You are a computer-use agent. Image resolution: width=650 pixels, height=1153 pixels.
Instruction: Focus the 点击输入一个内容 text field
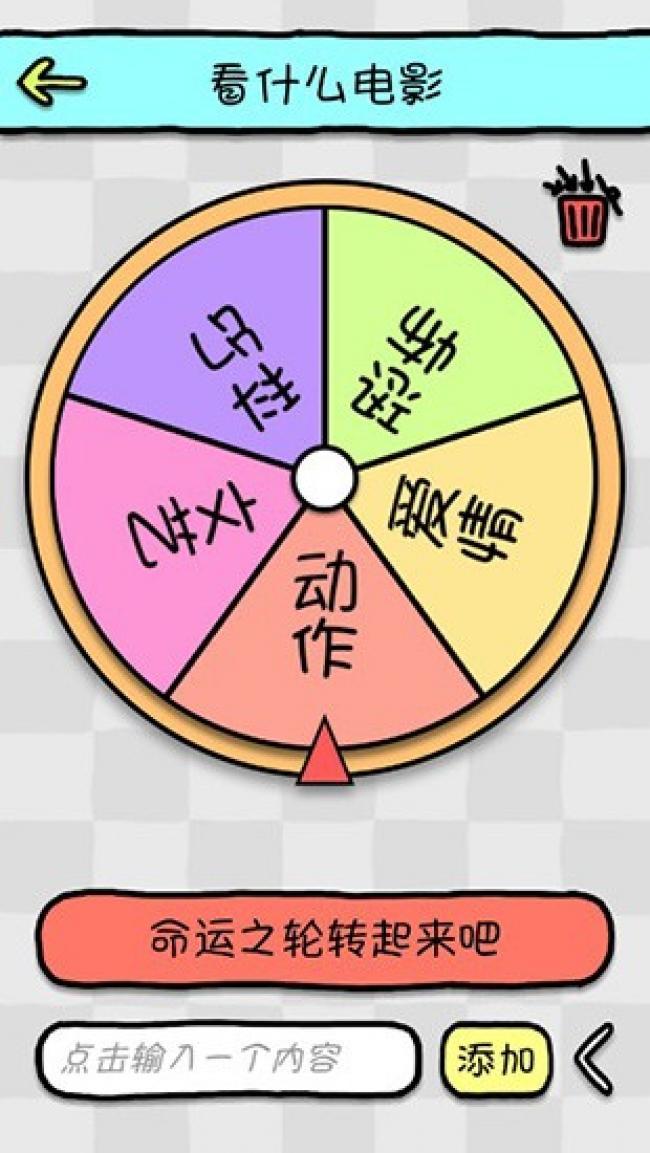click(x=228, y=1059)
